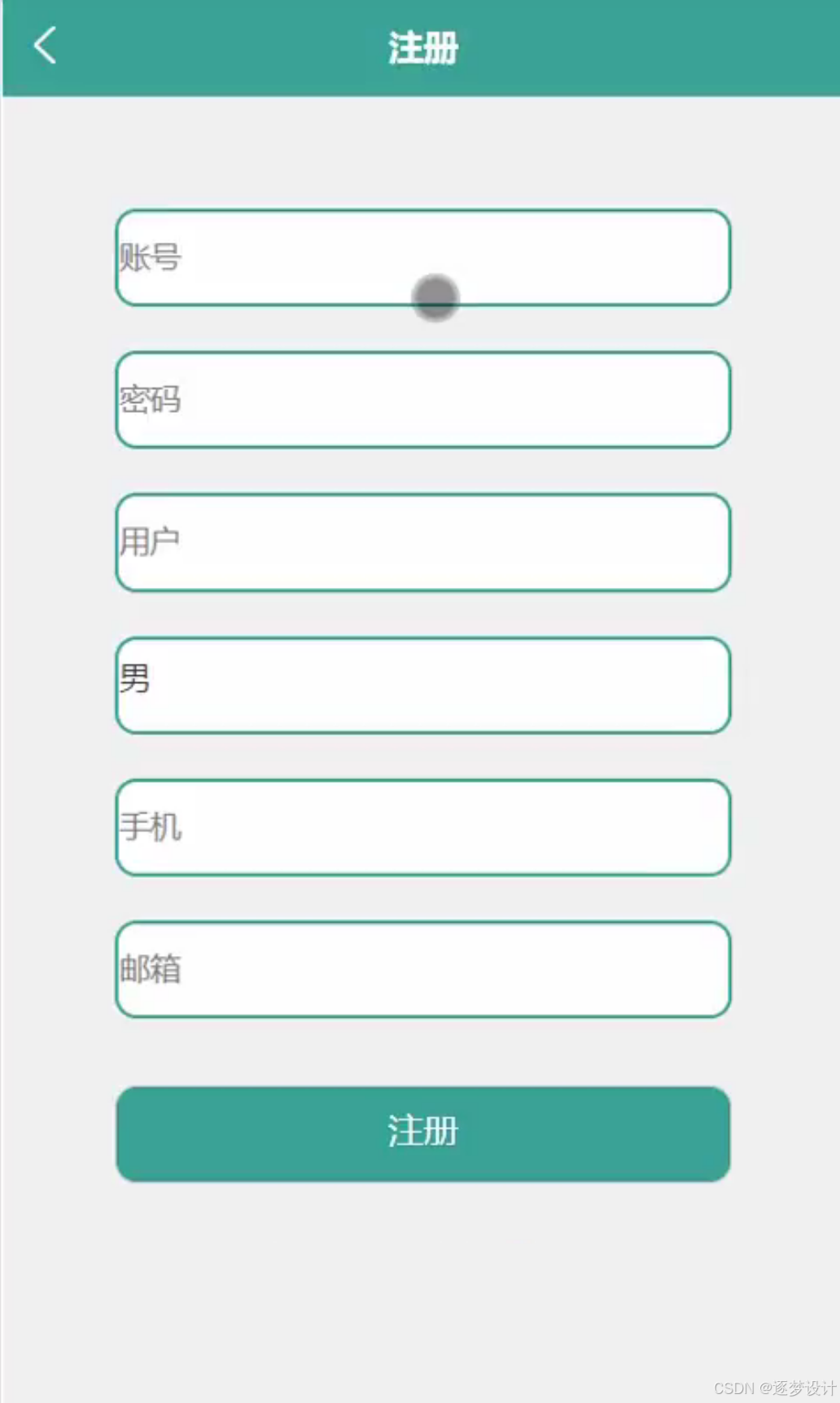Select the 密码 password field

422,399
